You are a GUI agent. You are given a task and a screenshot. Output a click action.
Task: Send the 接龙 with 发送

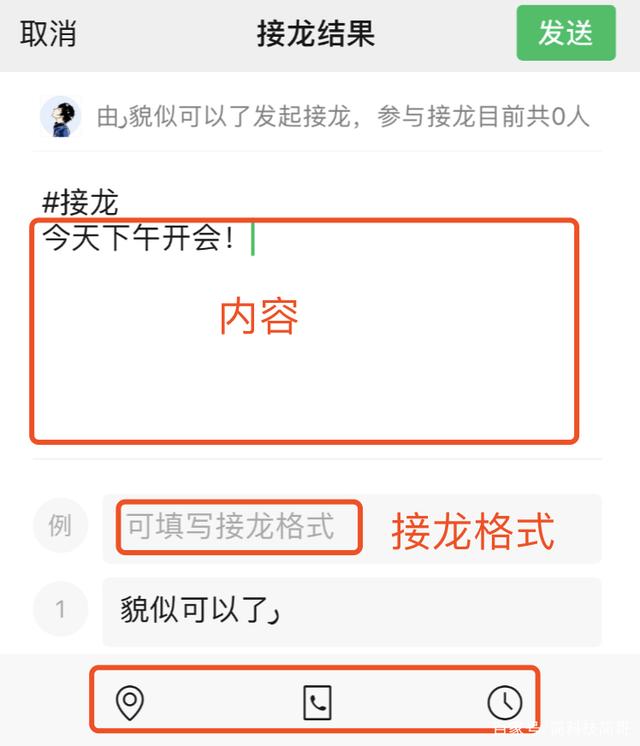click(566, 33)
